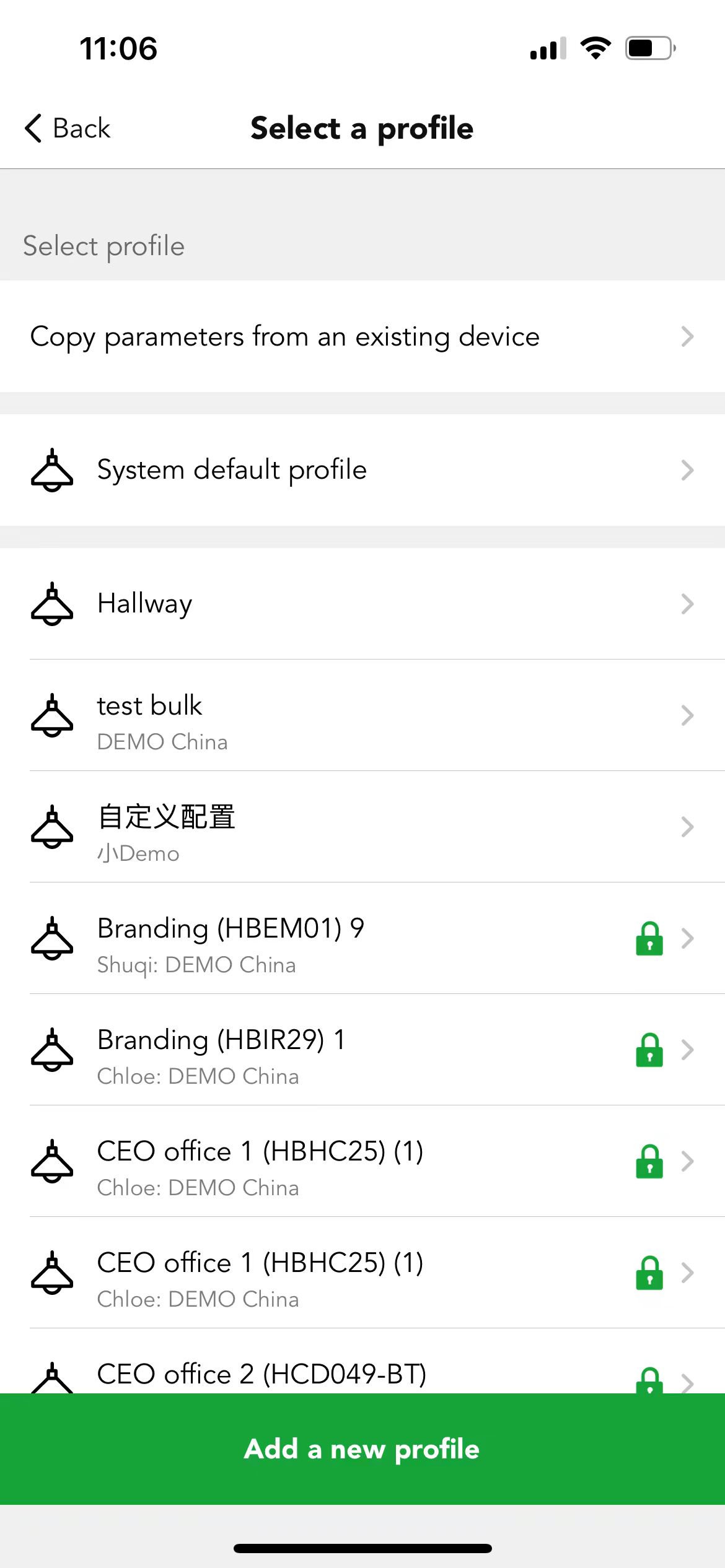
Task: Select the test bulk profile
Action: click(362, 715)
